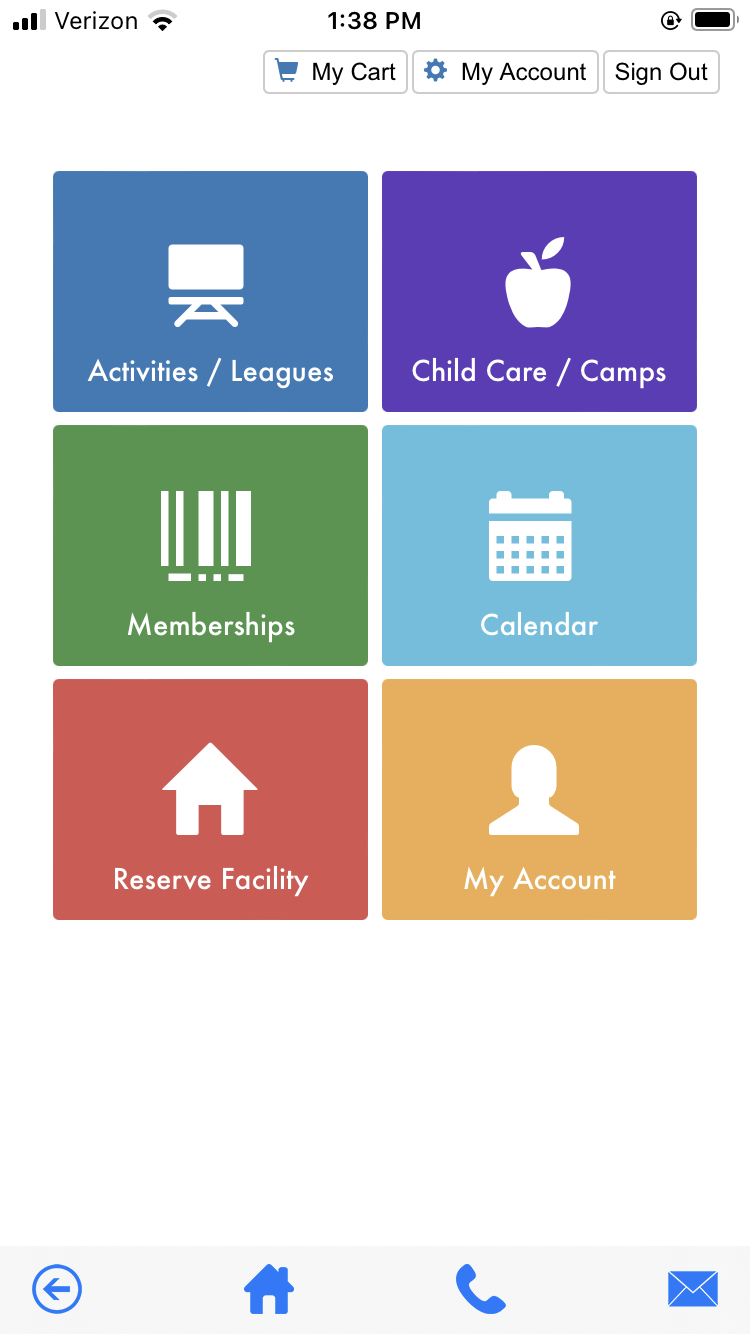Tap the home icon in bottom bar
Image resolution: width=750 pixels, height=1334 pixels.
click(270, 1289)
